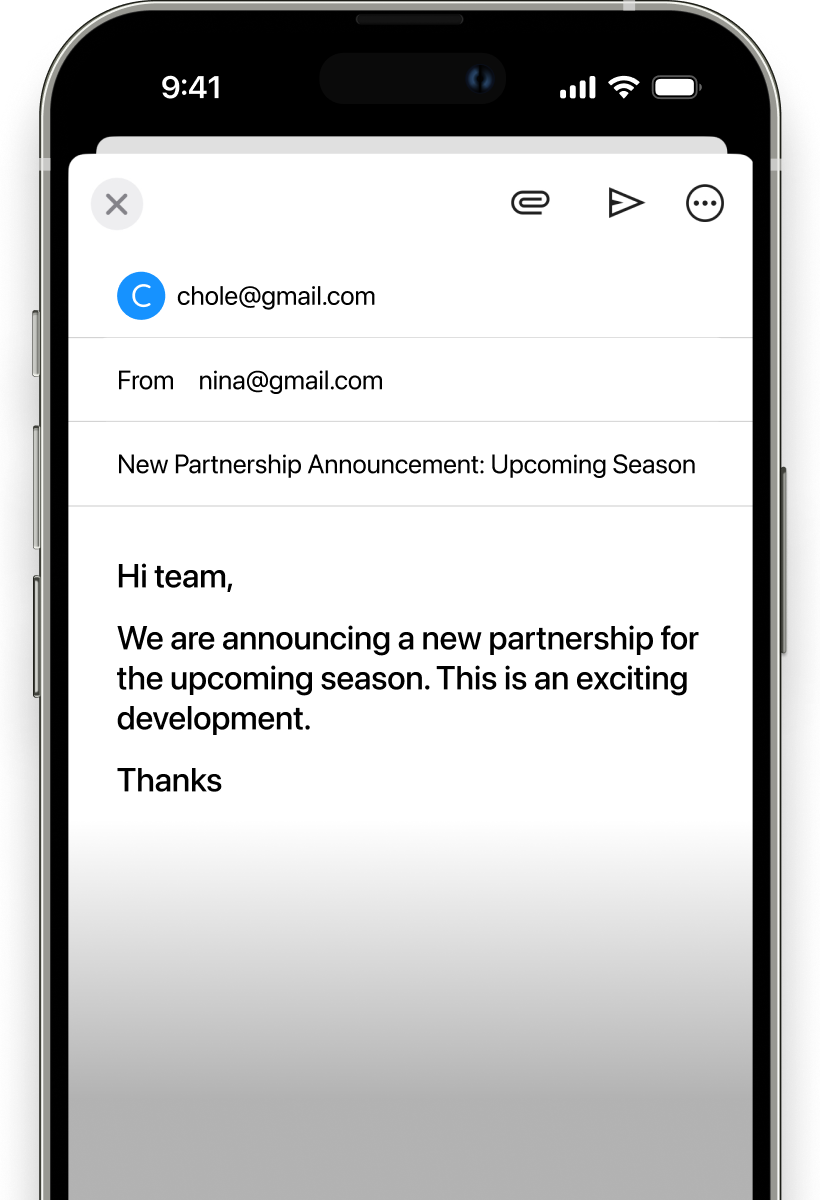
Task: Send the email
Action: click(x=625, y=204)
